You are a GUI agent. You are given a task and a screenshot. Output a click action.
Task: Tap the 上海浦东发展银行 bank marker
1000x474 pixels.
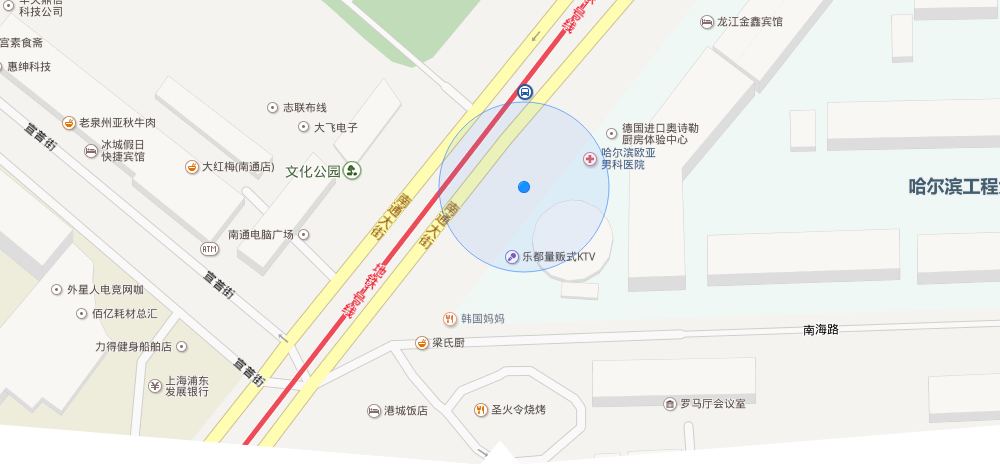click(155, 386)
